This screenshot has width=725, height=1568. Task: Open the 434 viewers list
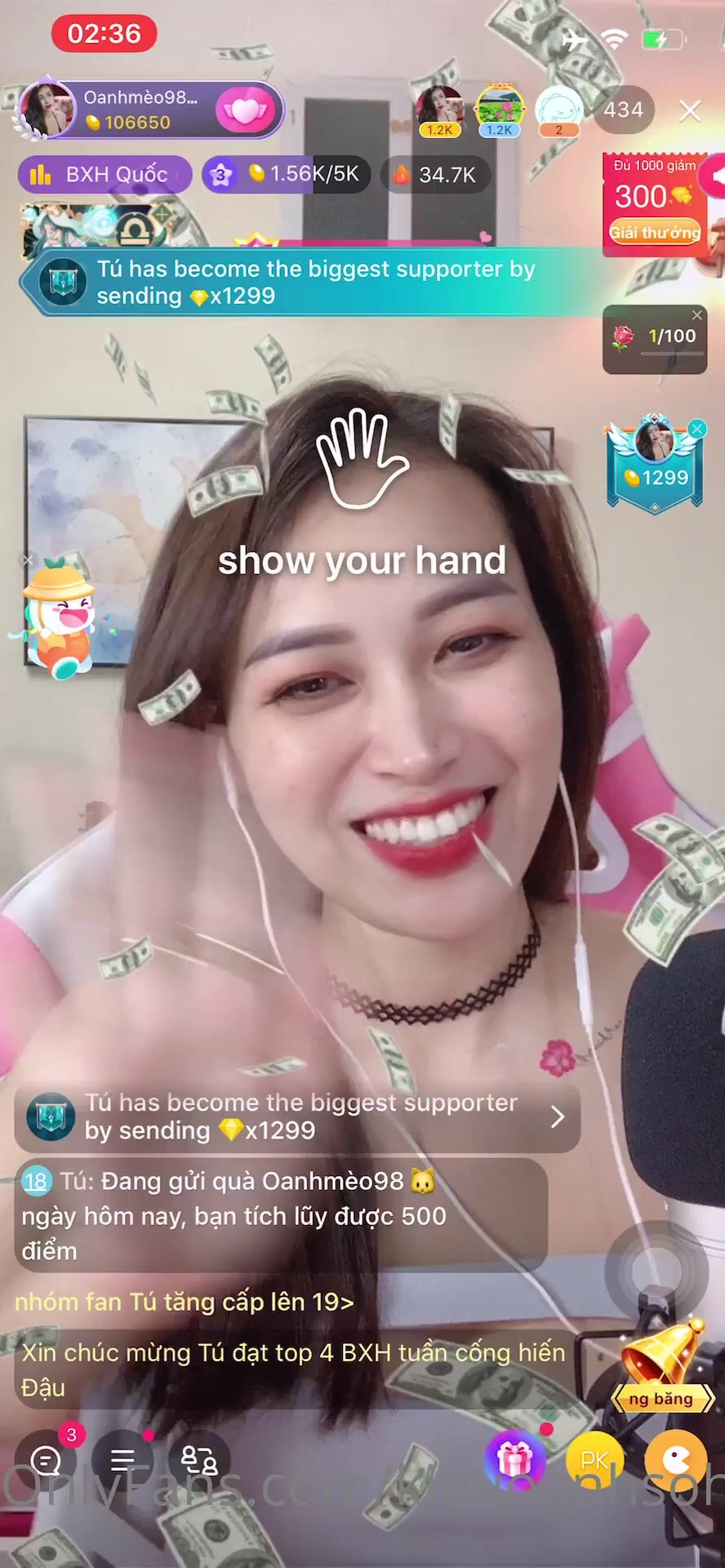pos(624,109)
